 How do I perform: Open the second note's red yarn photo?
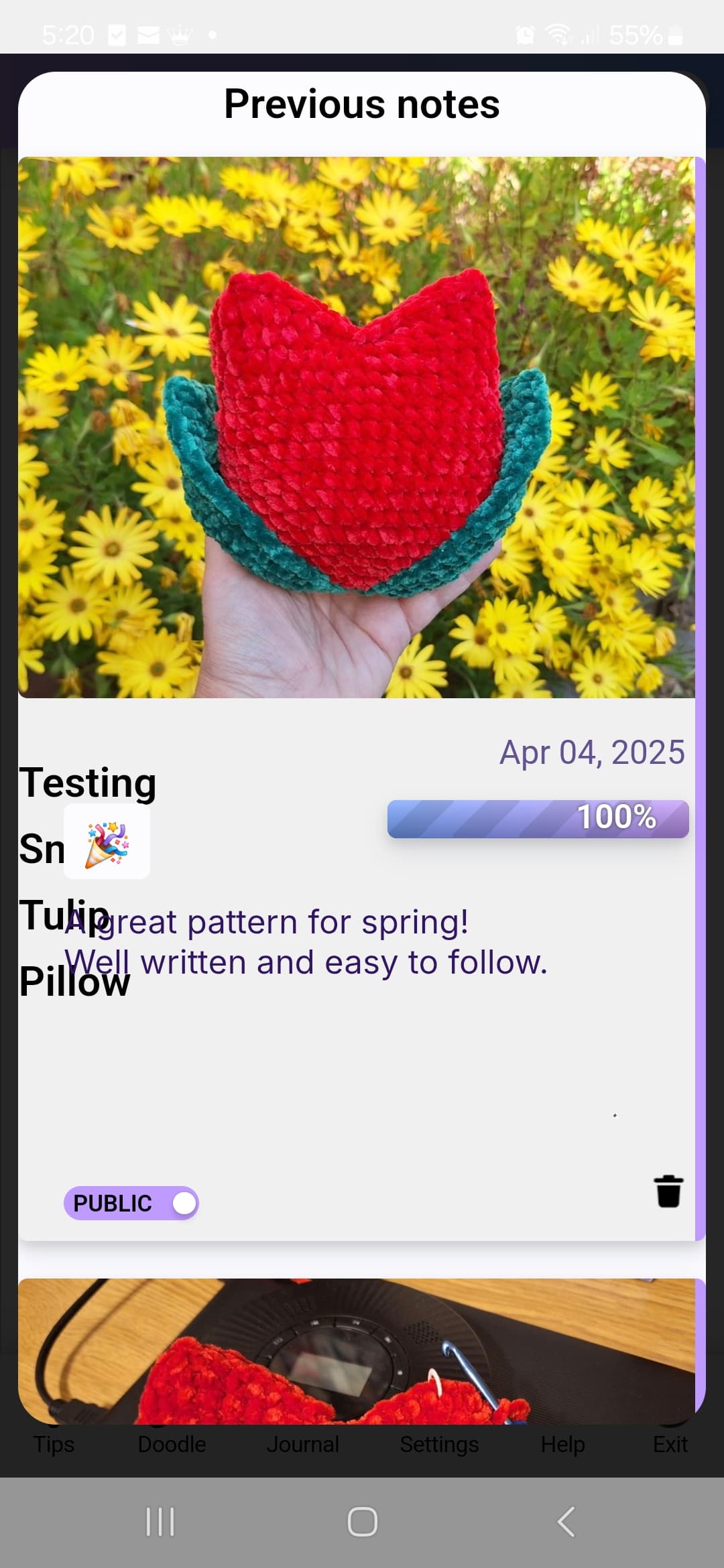pyautogui.click(x=357, y=1351)
